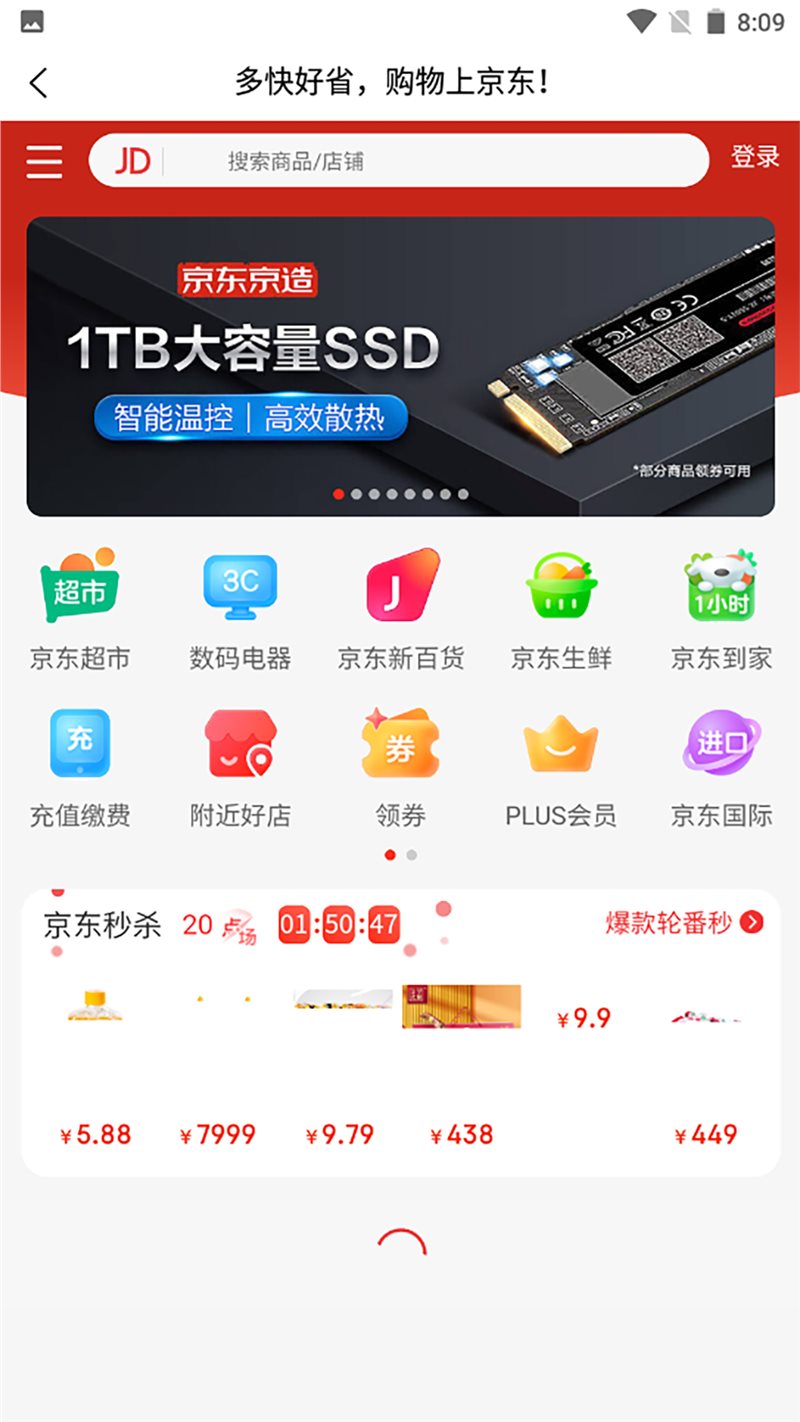The height and width of the screenshot is (1422, 800).
Task: Open 京东新百货 from the category grid
Action: point(400,586)
